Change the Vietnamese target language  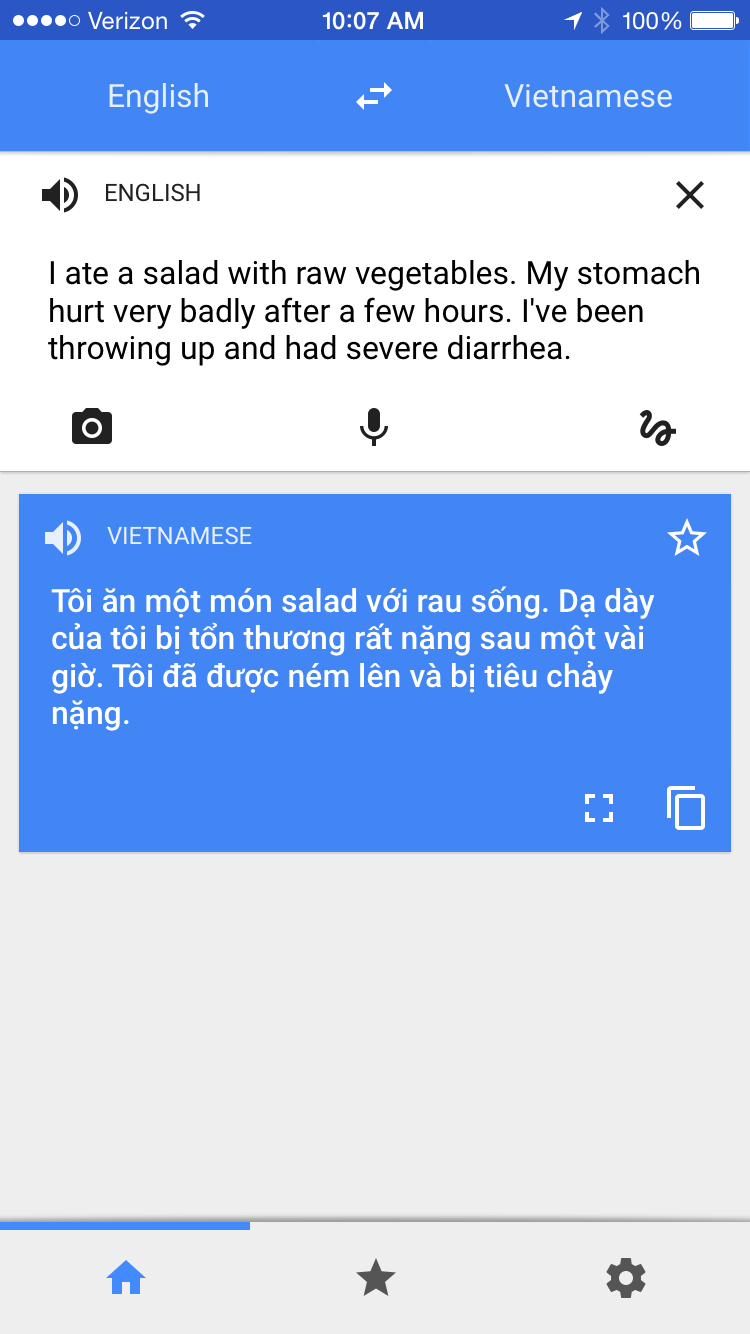pyautogui.click(x=588, y=97)
